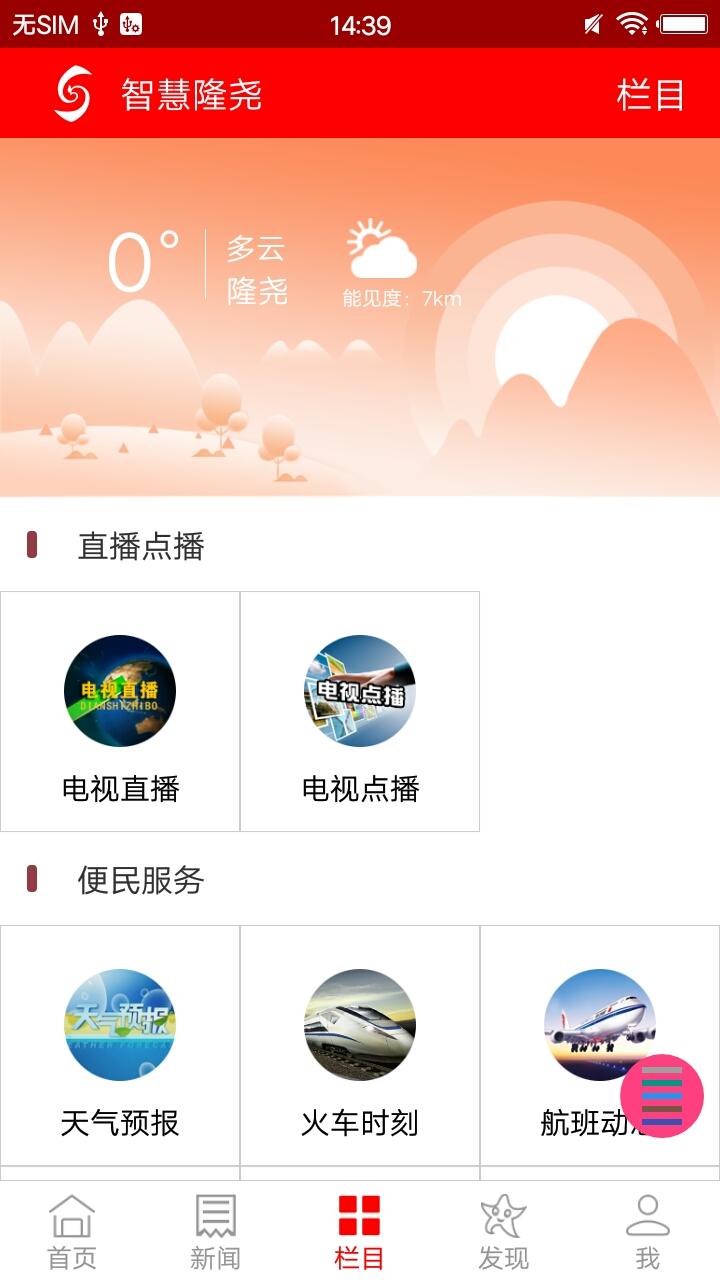Open the 栏目 button in the top bar
This screenshot has height=1280, width=720.
tap(650, 95)
